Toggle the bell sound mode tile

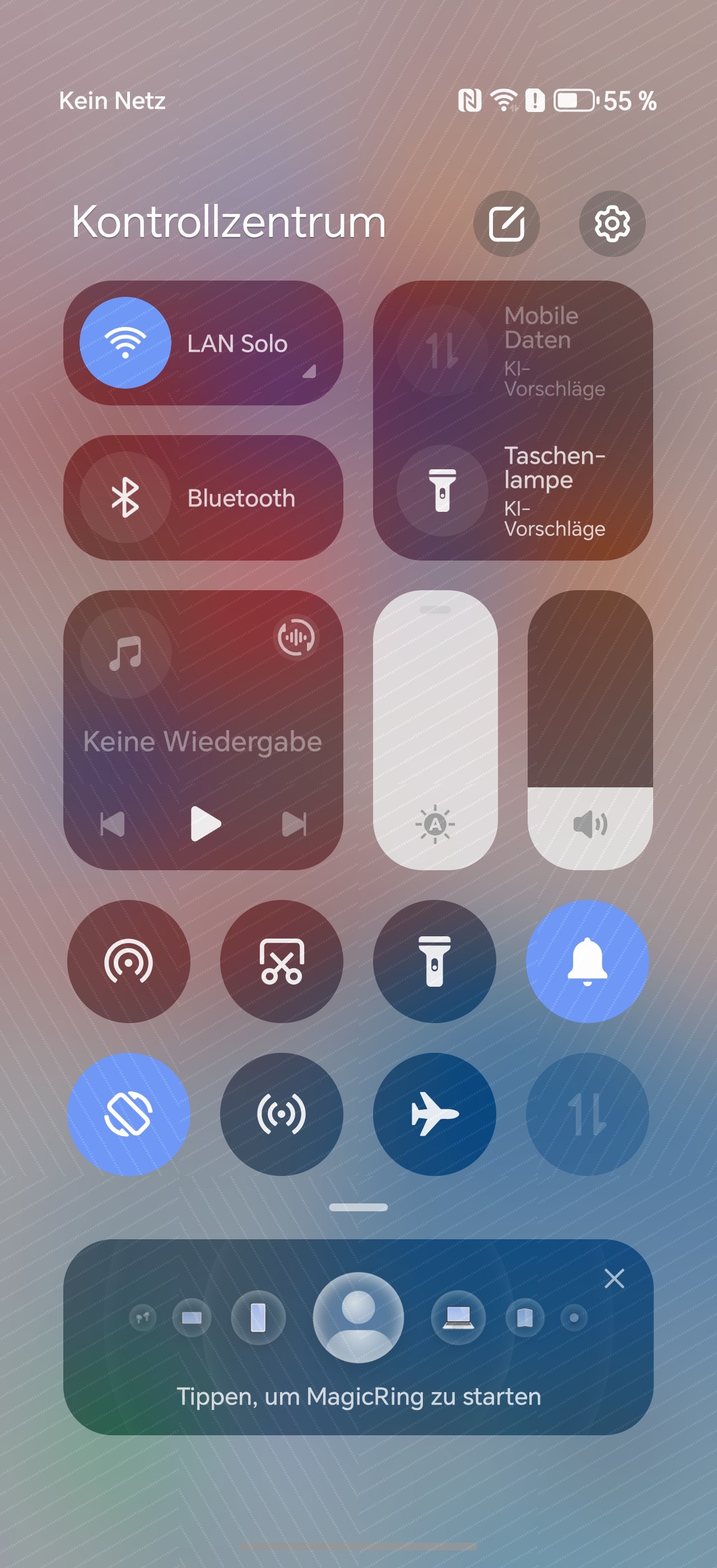point(588,961)
